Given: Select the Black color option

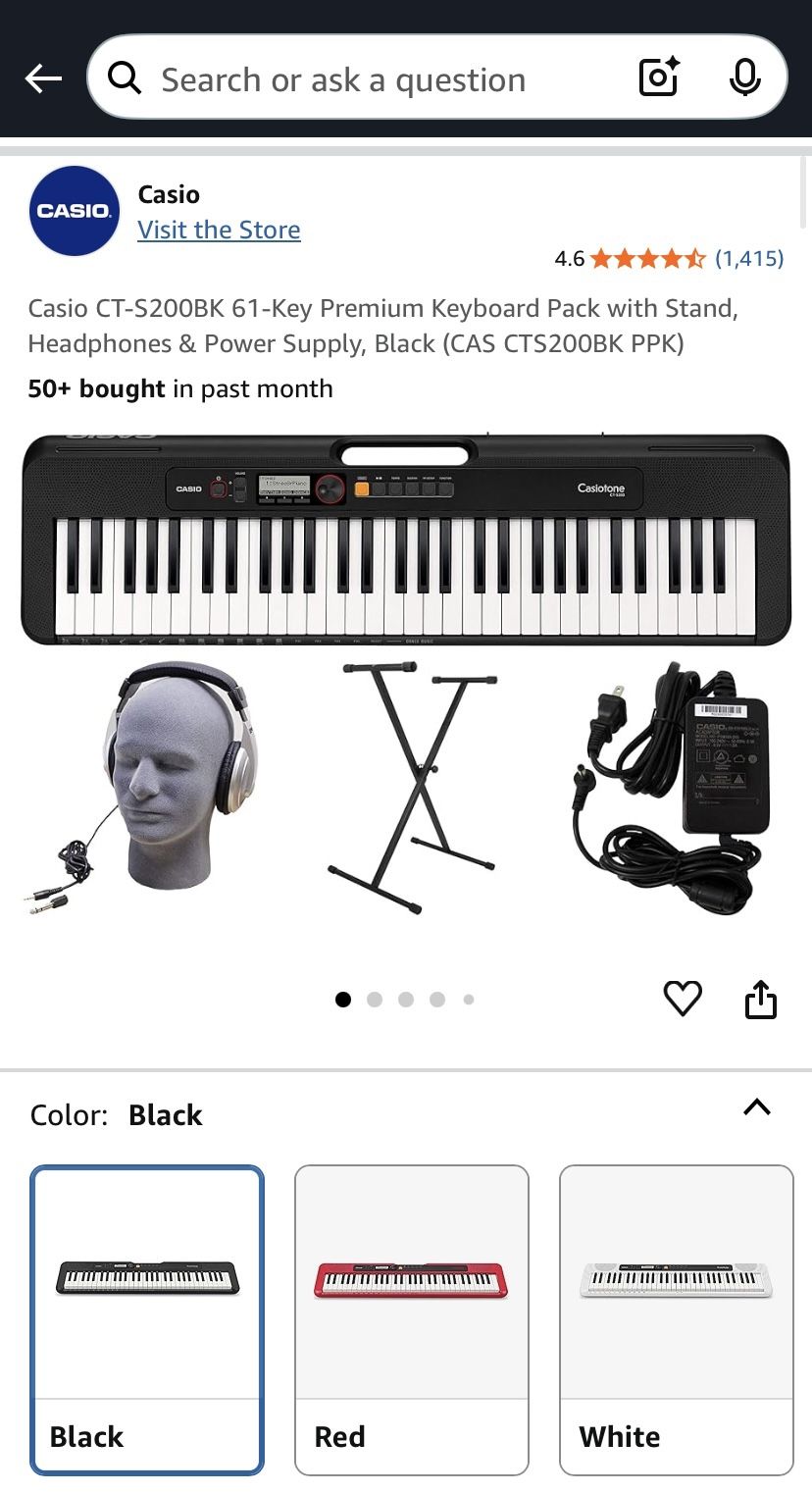Looking at the screenshot, I should (147, 1319).
